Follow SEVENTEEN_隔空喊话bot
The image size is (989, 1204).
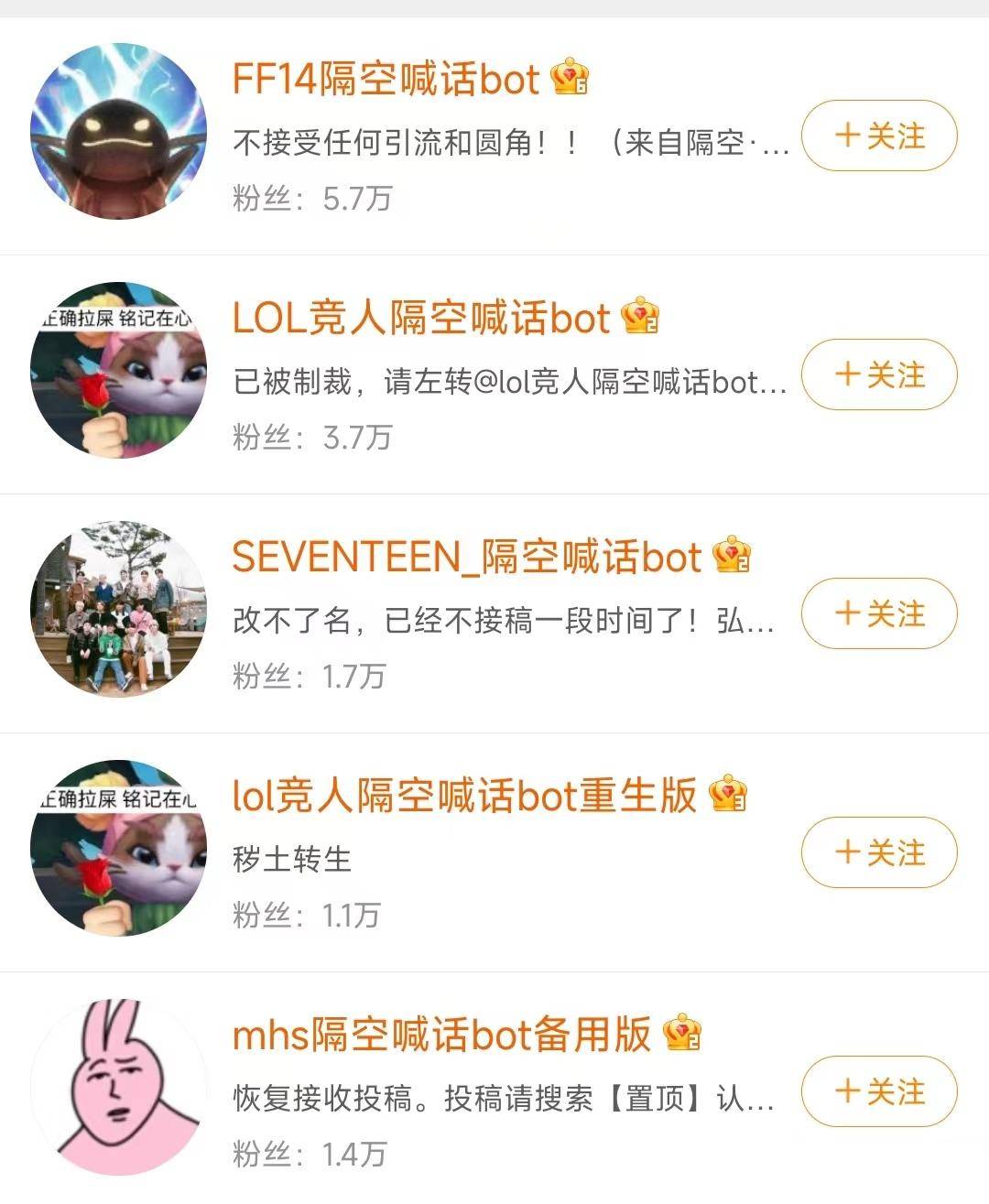[x=879, y=613]
